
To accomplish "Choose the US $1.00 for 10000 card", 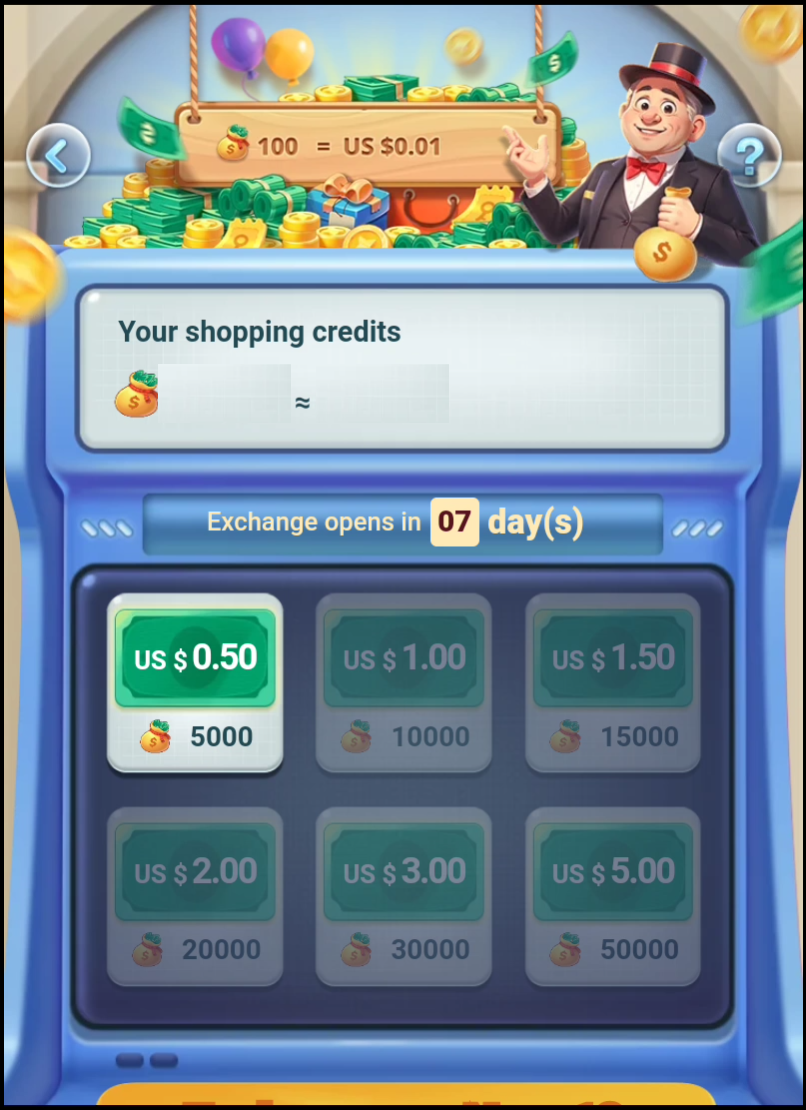I will 404,683.
